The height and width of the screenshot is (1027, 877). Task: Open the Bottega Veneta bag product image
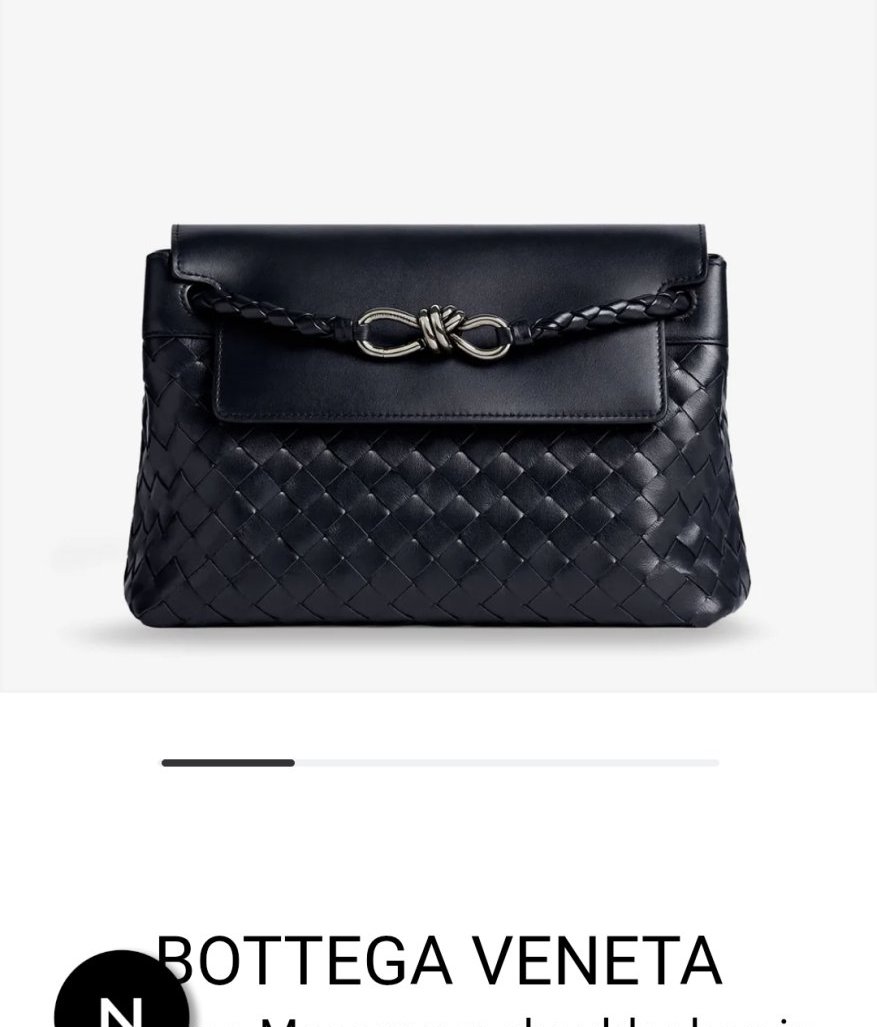[438, 430]
